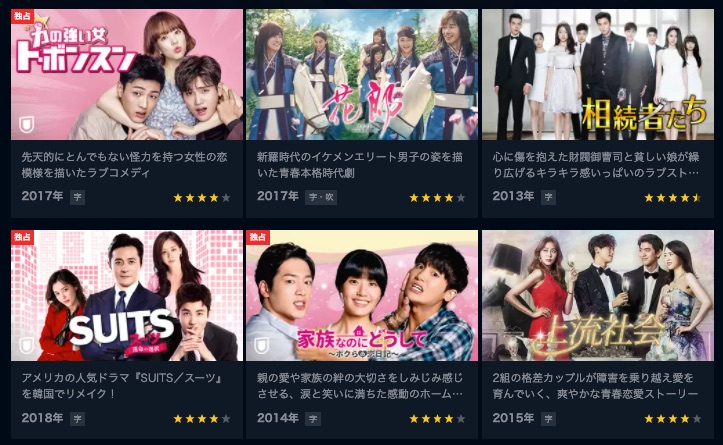Open the 花郎 historical drama card

(362, 75)
